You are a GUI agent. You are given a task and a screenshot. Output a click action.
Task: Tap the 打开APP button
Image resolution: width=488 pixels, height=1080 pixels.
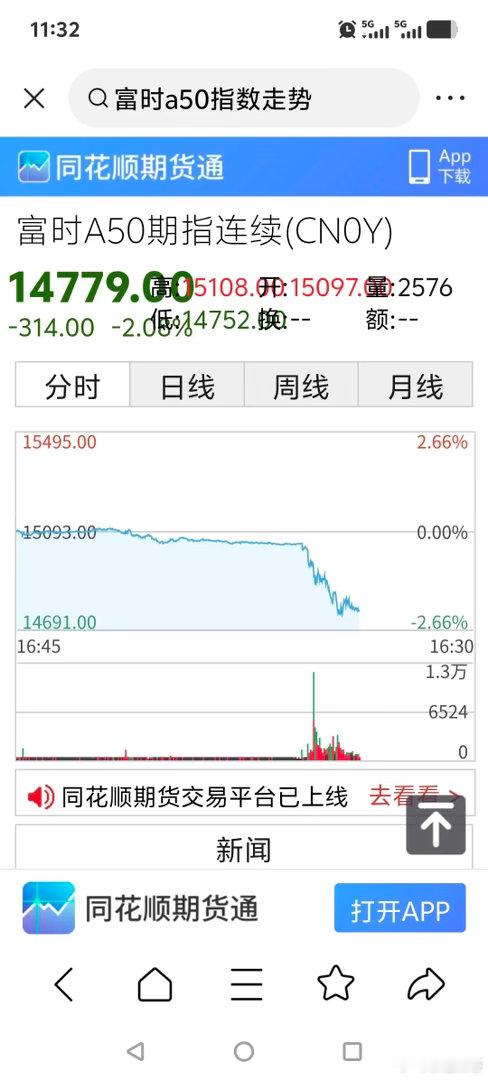400,909
